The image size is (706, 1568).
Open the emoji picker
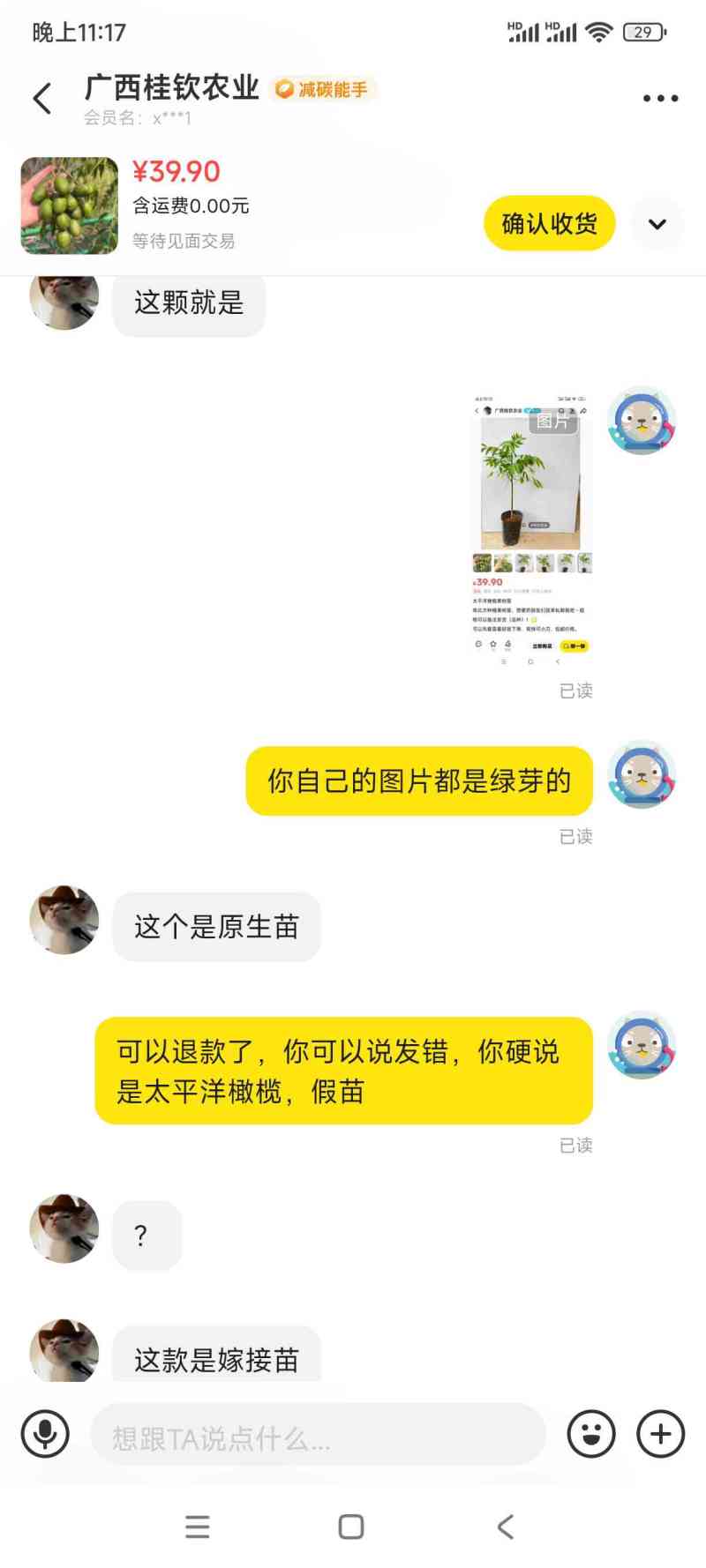591,1434
